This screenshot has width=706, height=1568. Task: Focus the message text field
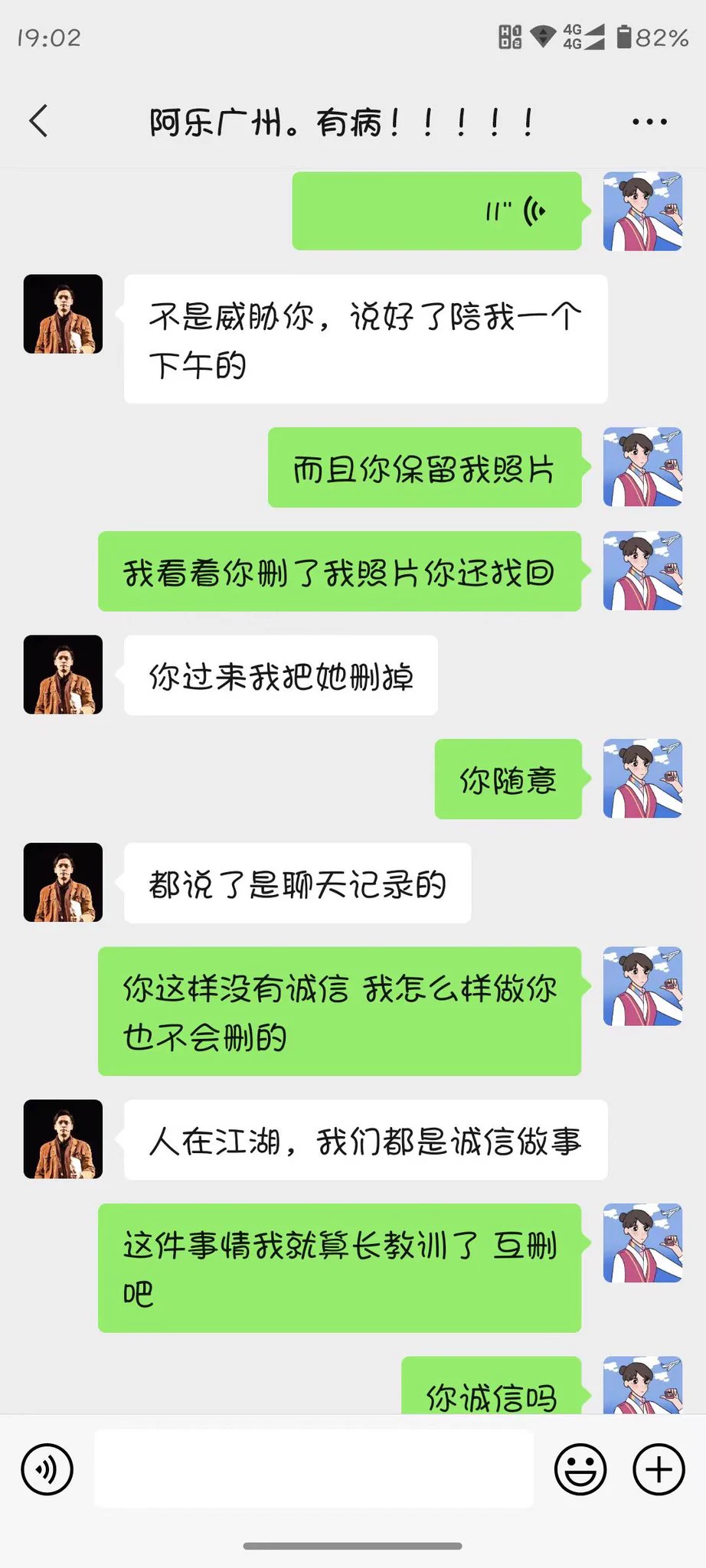(x=314, y=1468)
